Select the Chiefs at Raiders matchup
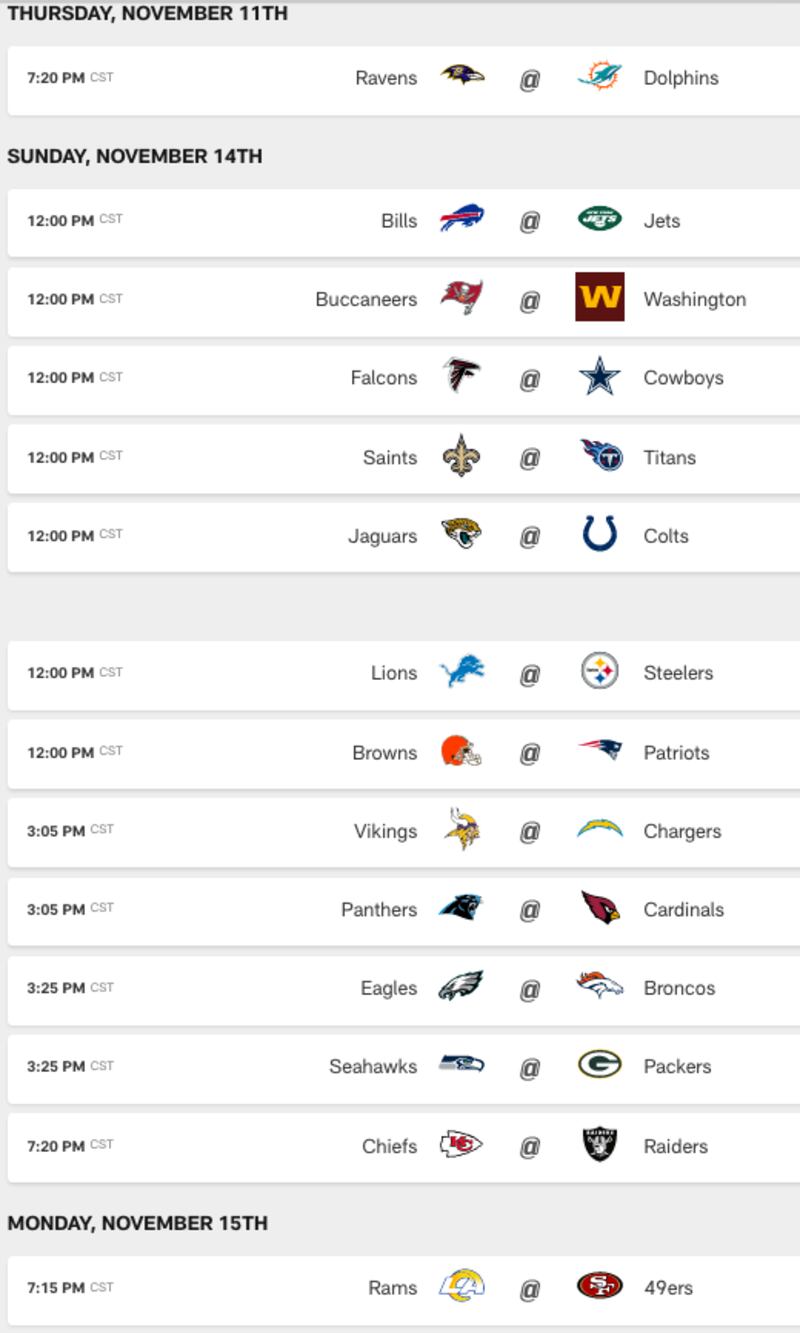The width and height of the screenshot is (800, 1333). click(404, 1147)
